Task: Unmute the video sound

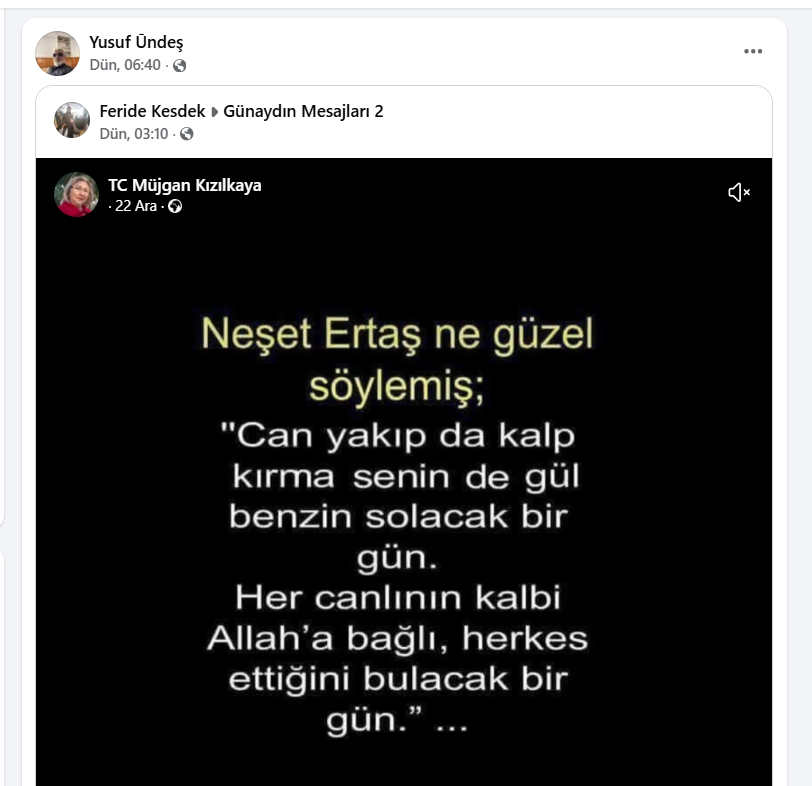Action: (738, 193)
